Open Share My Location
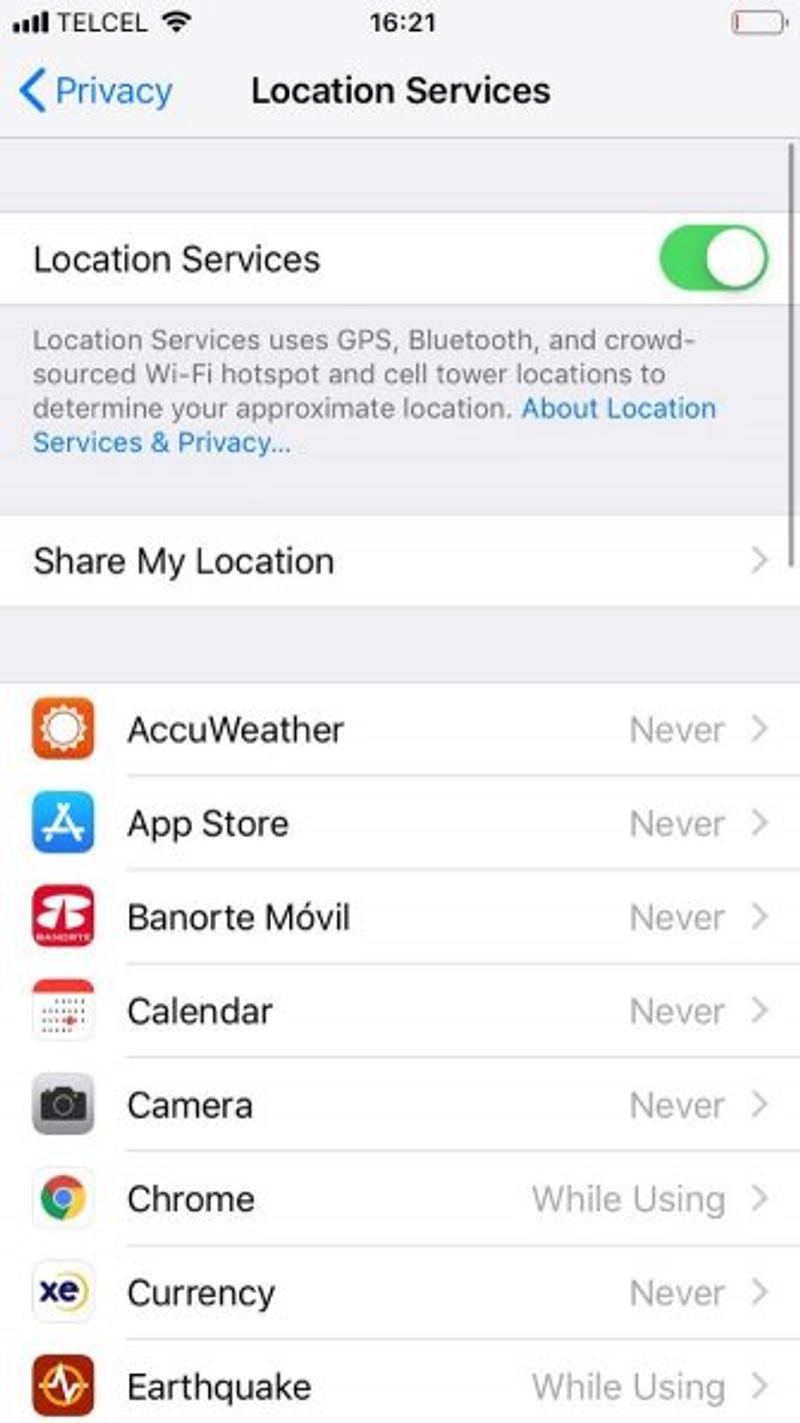800x1423 pixels. point(400,561)
